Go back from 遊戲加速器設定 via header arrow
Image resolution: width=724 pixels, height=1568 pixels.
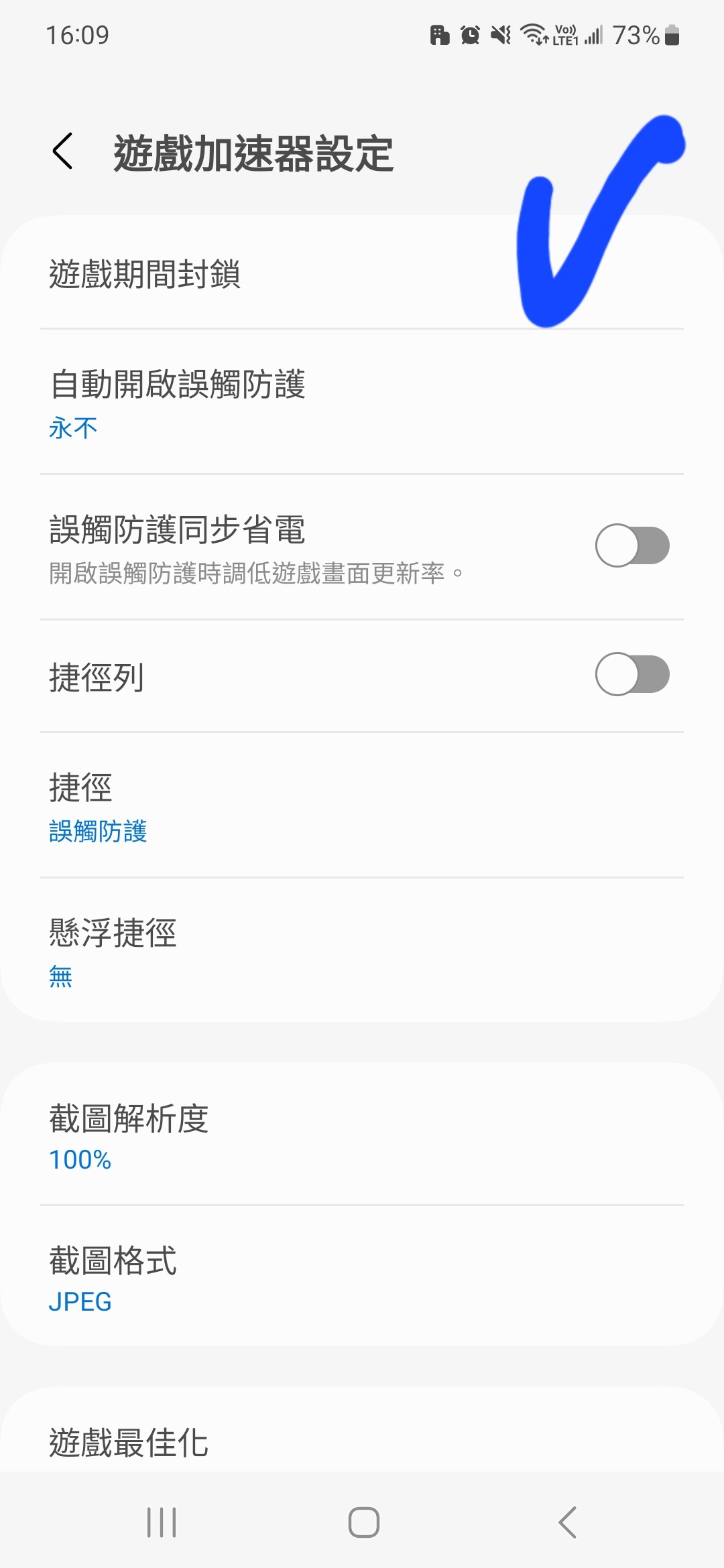click(62, 151)
